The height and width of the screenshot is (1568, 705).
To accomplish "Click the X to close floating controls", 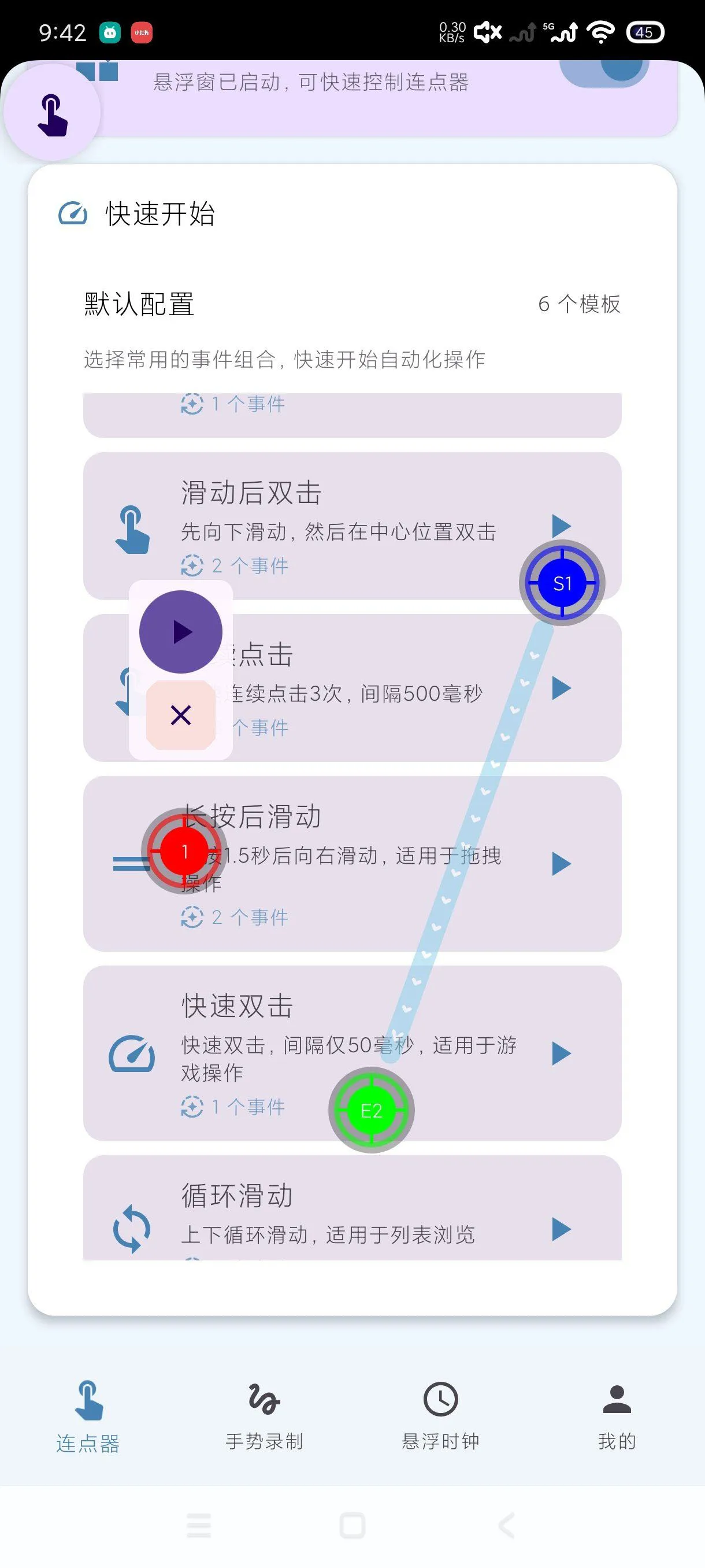I will (x=181, y=716).
